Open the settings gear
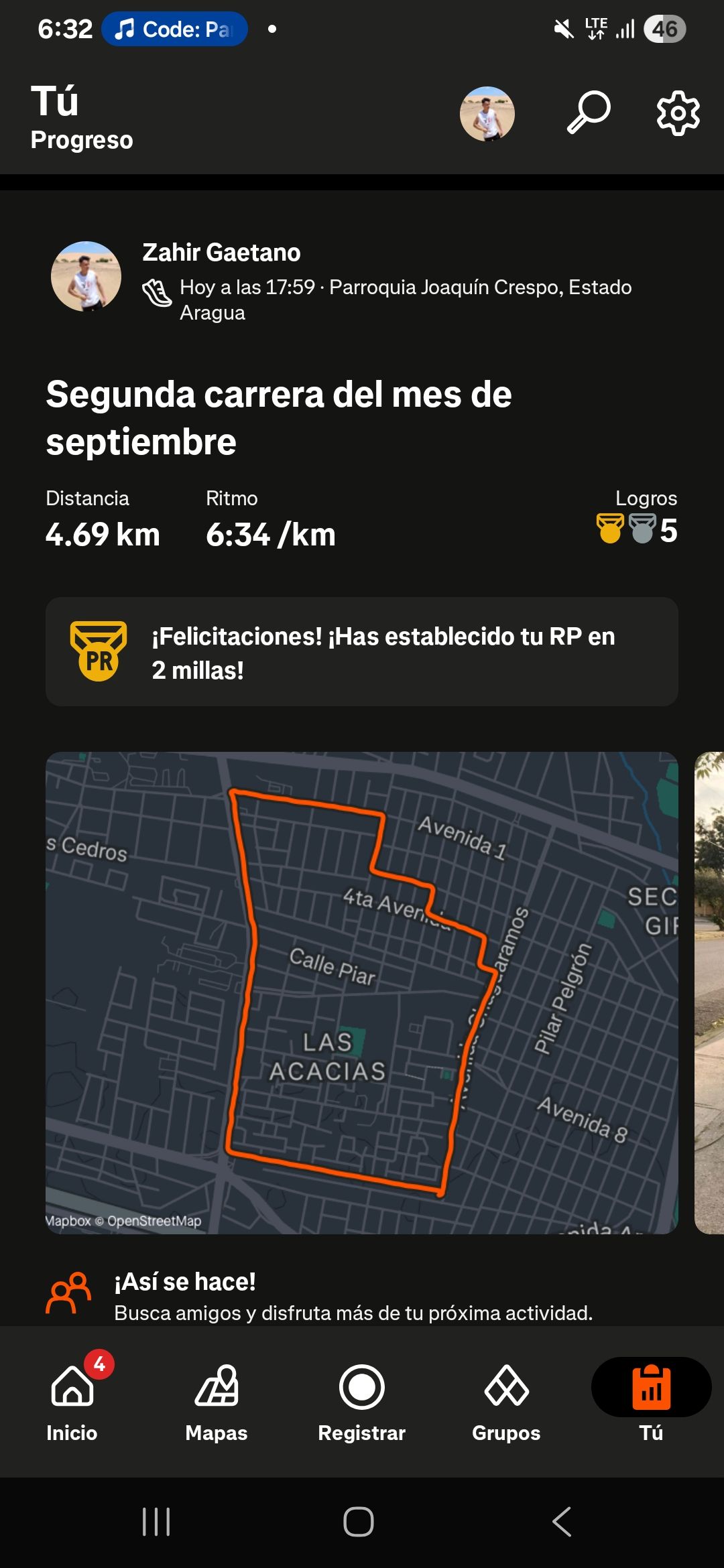Image resolution: width=724 pixels, height=1568 pixels. (x=678, y=113)
